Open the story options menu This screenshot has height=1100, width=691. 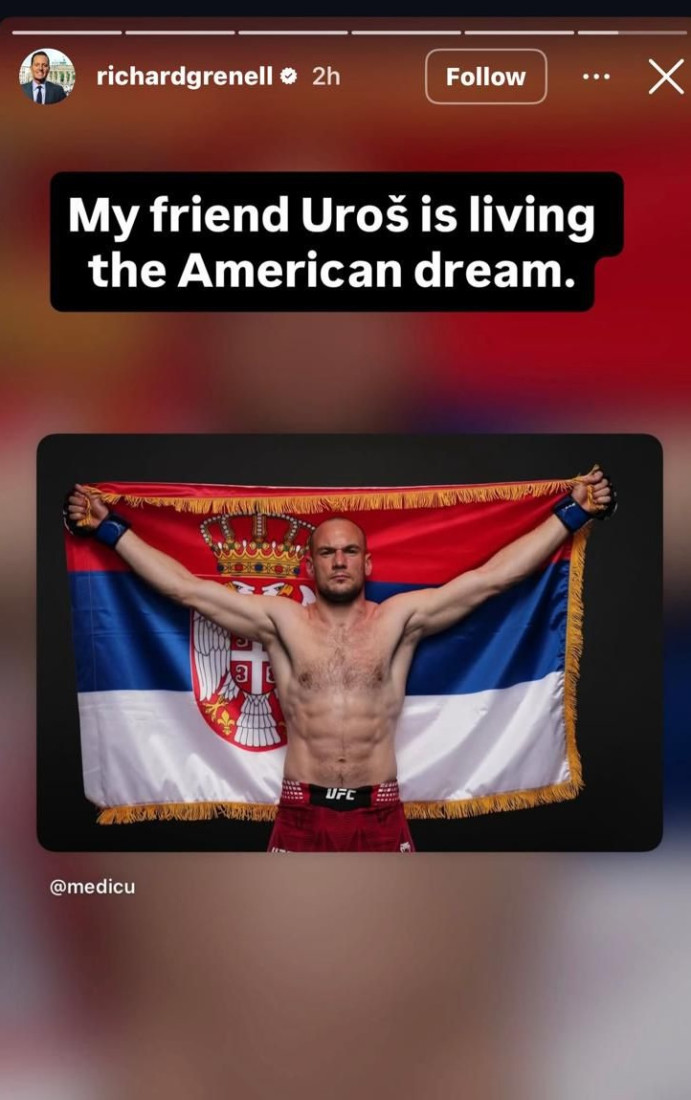[x=596, y=77]
